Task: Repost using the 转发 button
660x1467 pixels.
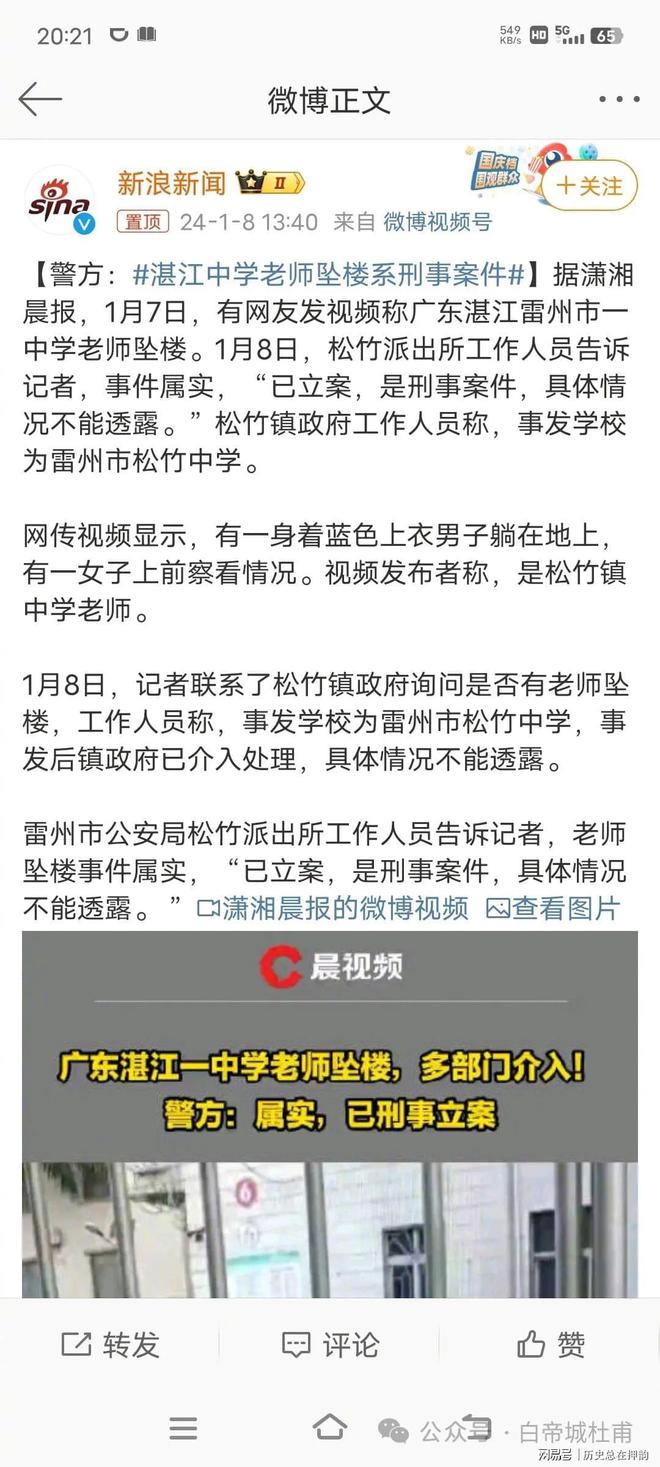Action: click(110, 1345)
